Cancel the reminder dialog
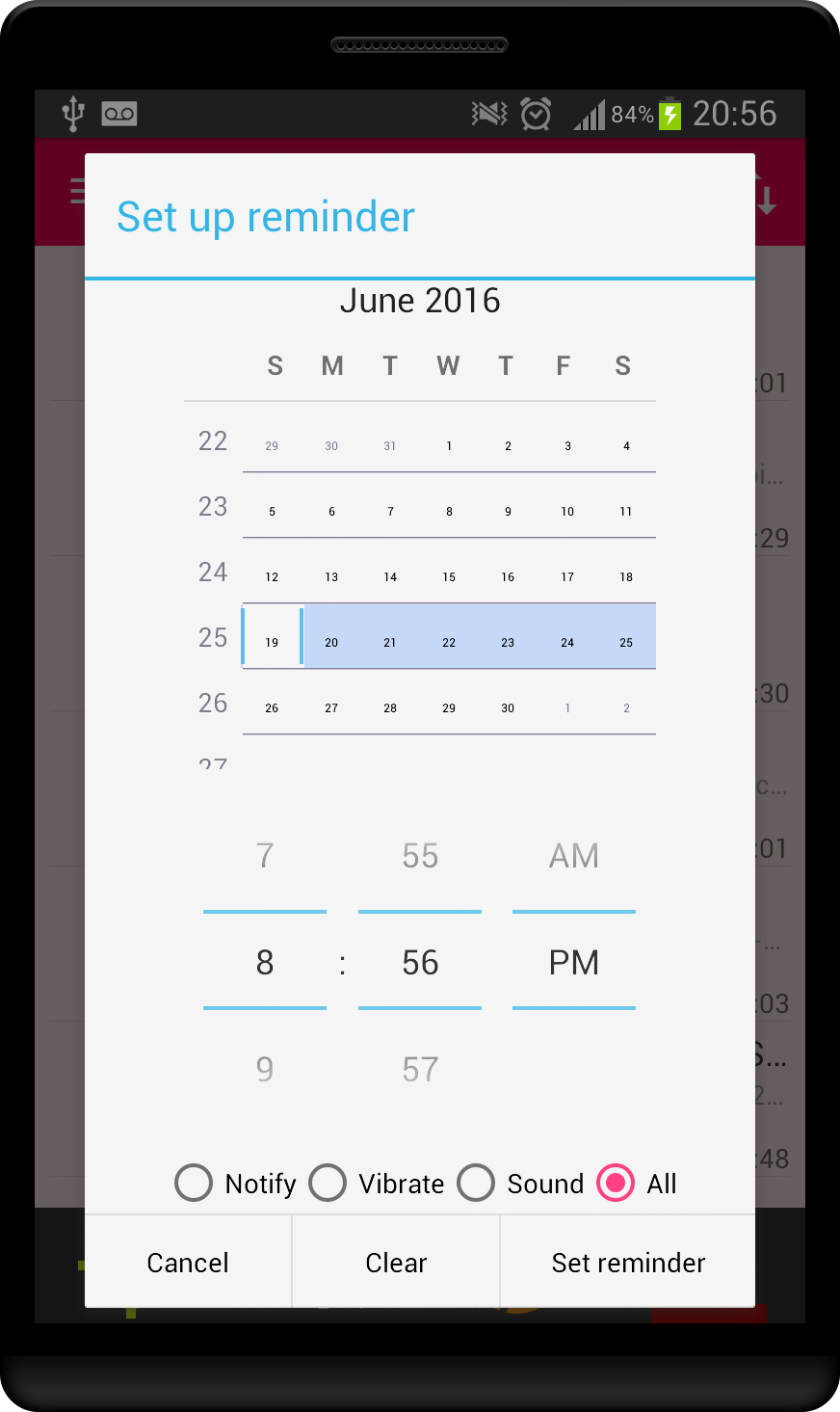The image size is (840, 1412). click(188, 1263)
